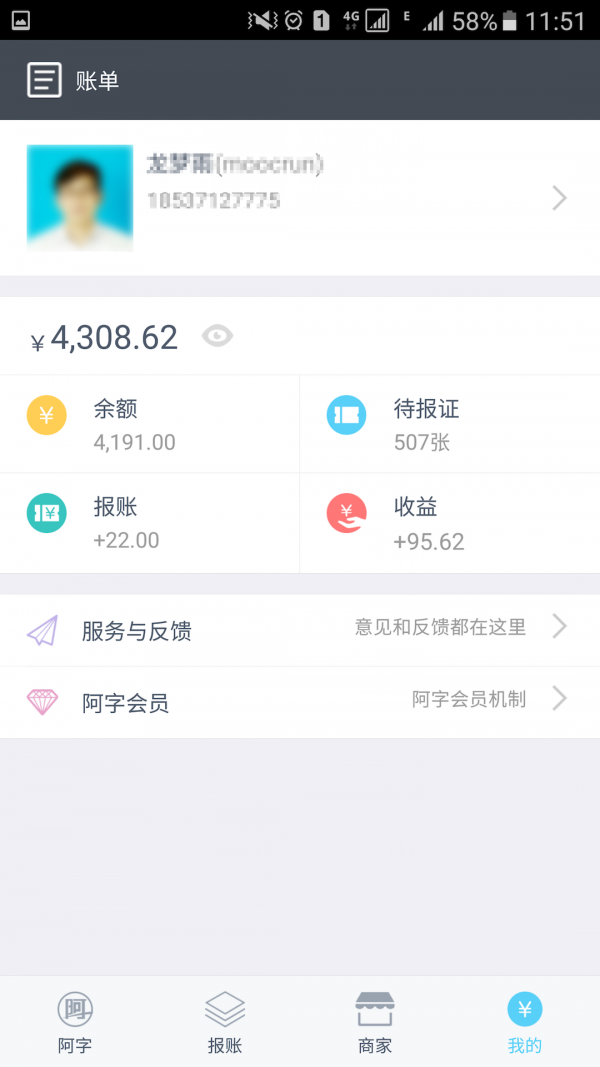
Task: Hide the total amount with eye icon
Action: pyautogui.click(x=218, y=336)
